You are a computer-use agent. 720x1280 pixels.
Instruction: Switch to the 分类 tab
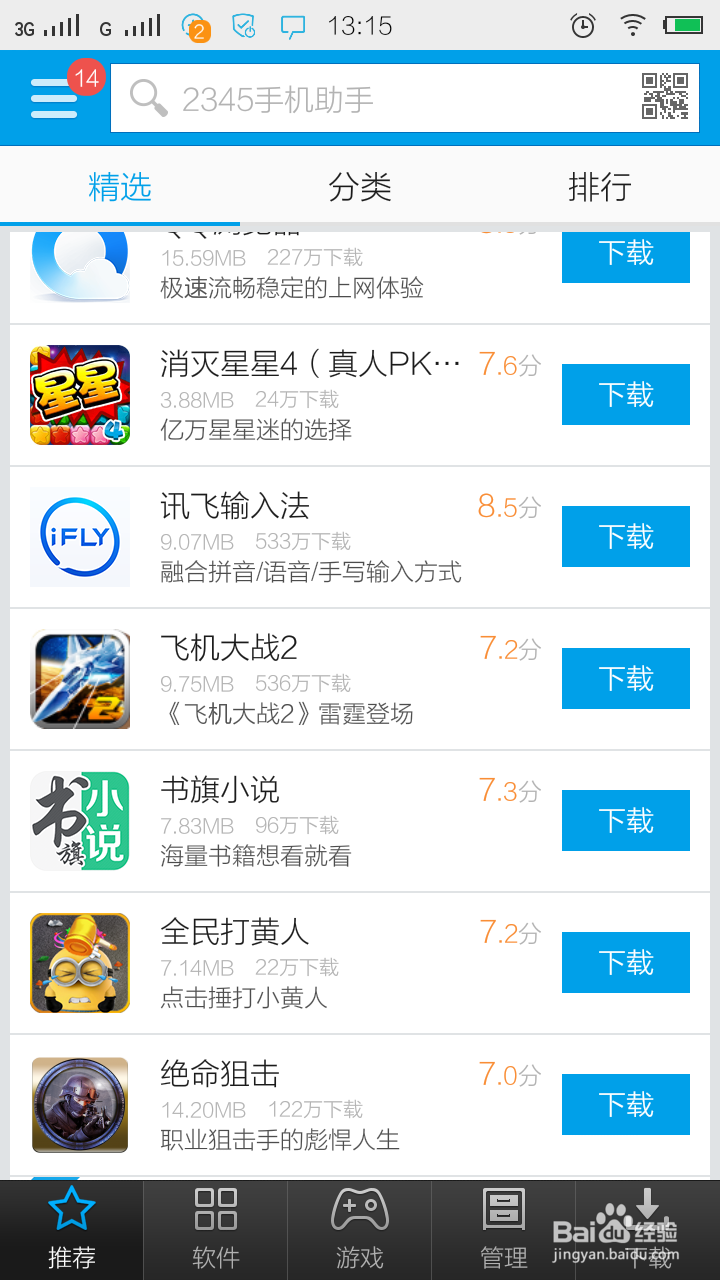click(x=360, y=186)
